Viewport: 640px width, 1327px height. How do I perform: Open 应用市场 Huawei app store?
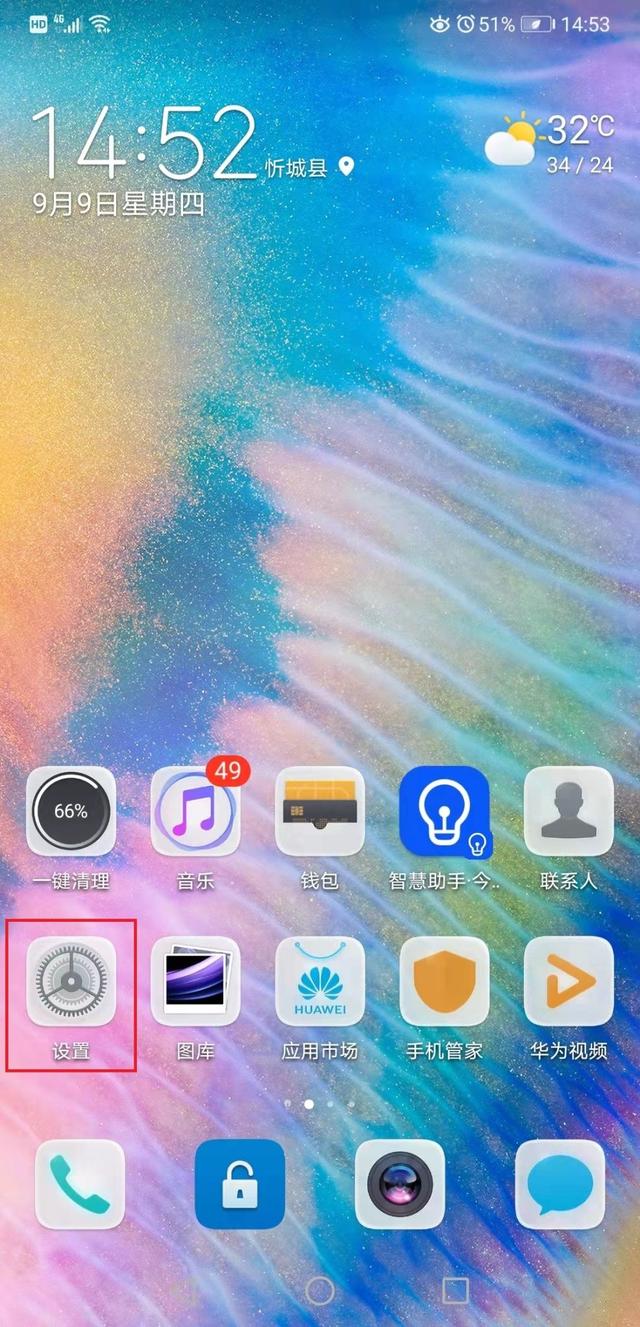pyautogui.click(x=320, y=981)
